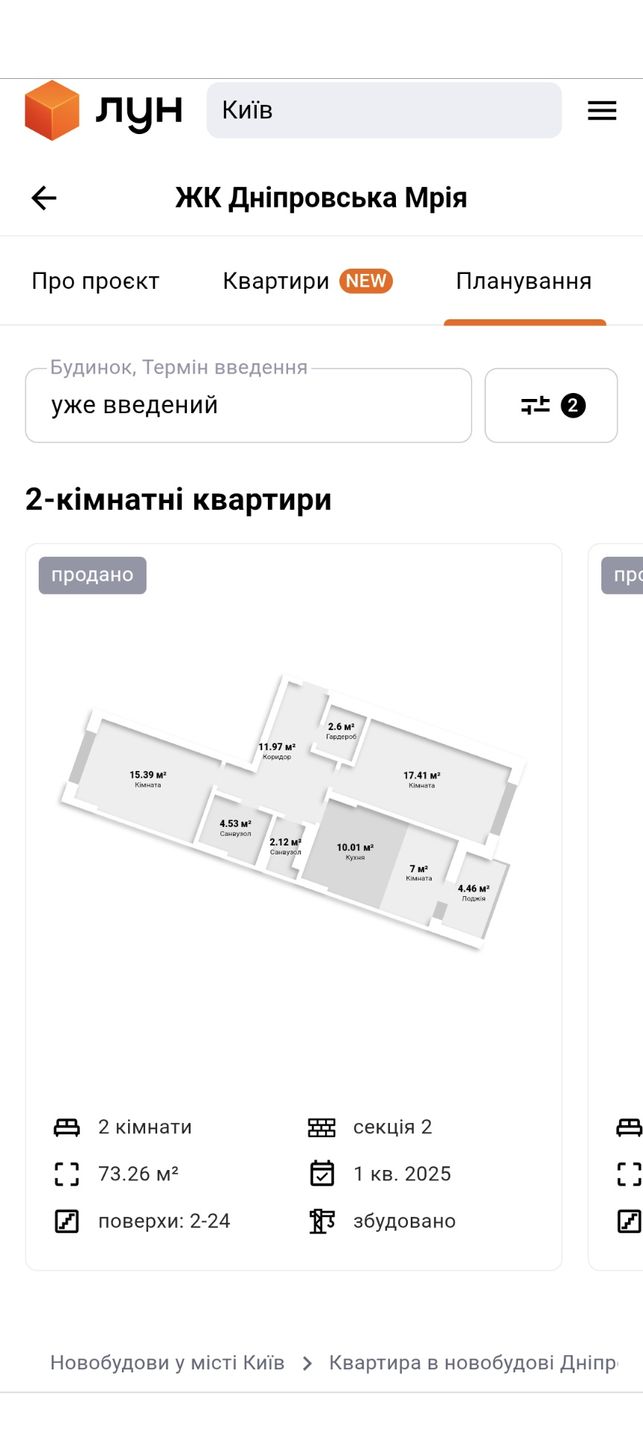Screen dimensions: 643x1429
Task: Go back with the arrow icon
Action: tap(44, 198)
